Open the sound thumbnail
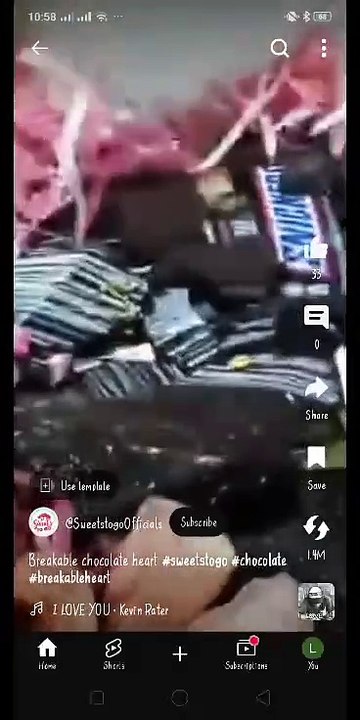This screenshot has height=720, width=360. (x=316, y=602)
